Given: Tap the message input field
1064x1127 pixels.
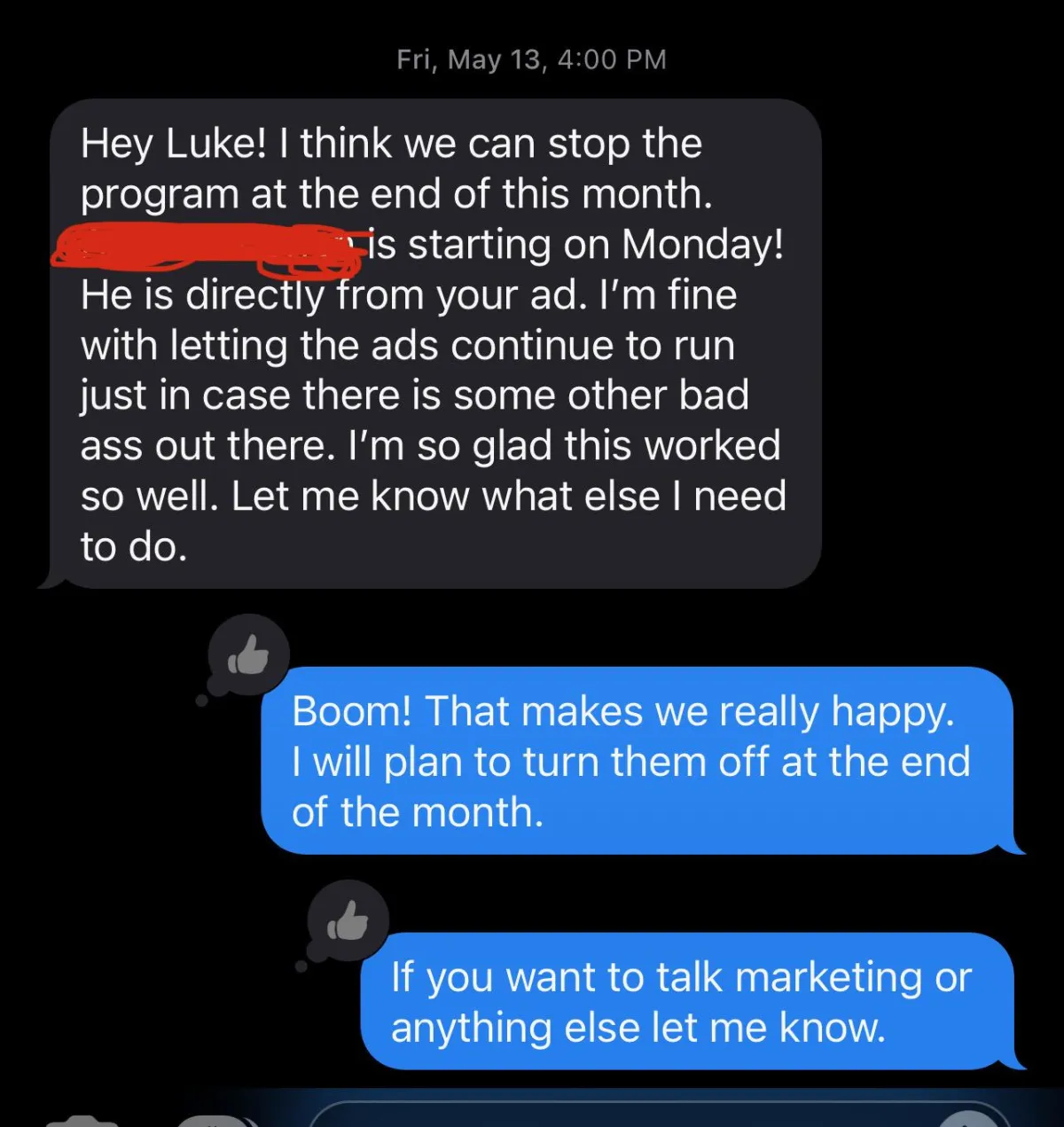Looking at the screenshot, I should 621,1115.
